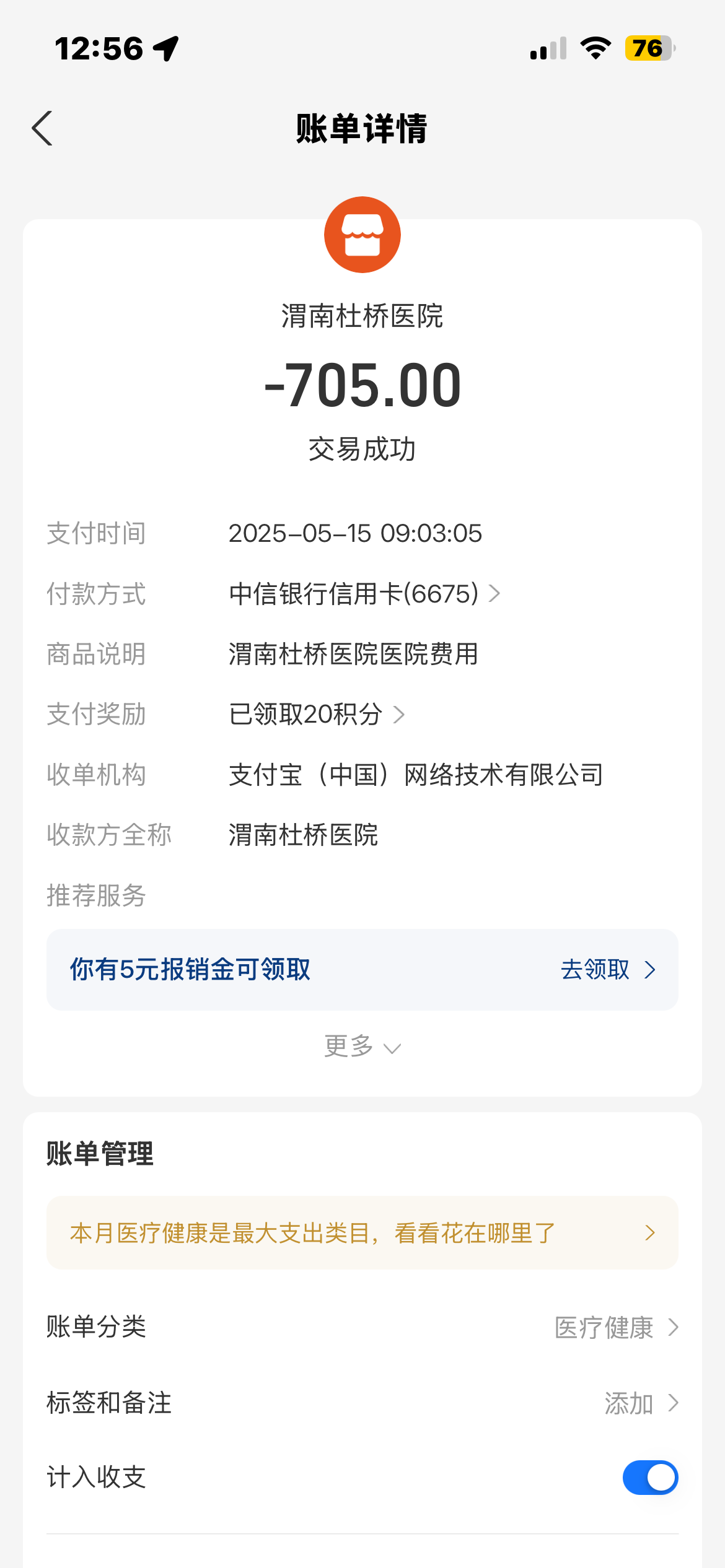View the 已领取20积分 reward details
725x1568 pixels.
coord(316,715)
